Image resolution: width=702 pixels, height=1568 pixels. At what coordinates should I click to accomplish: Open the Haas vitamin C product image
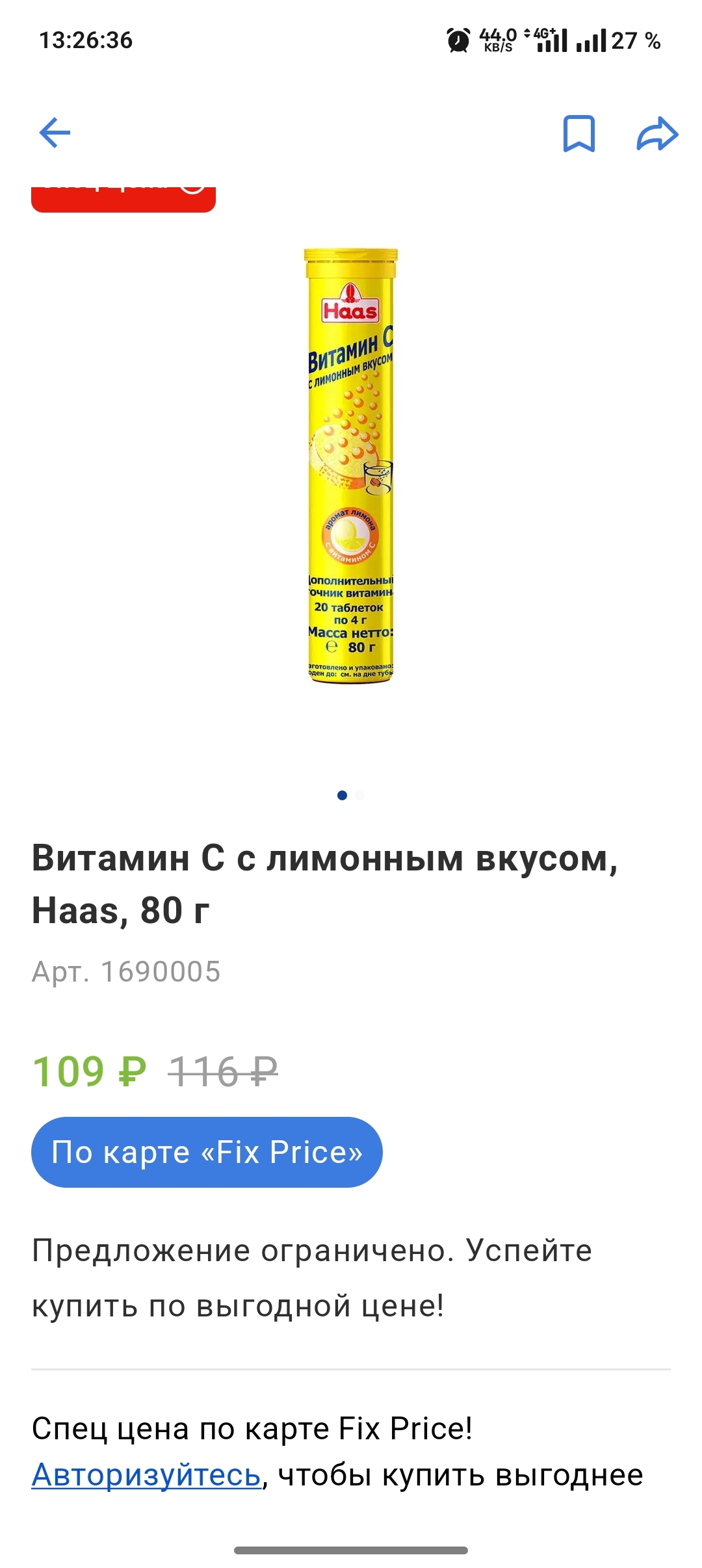[350, 465]
